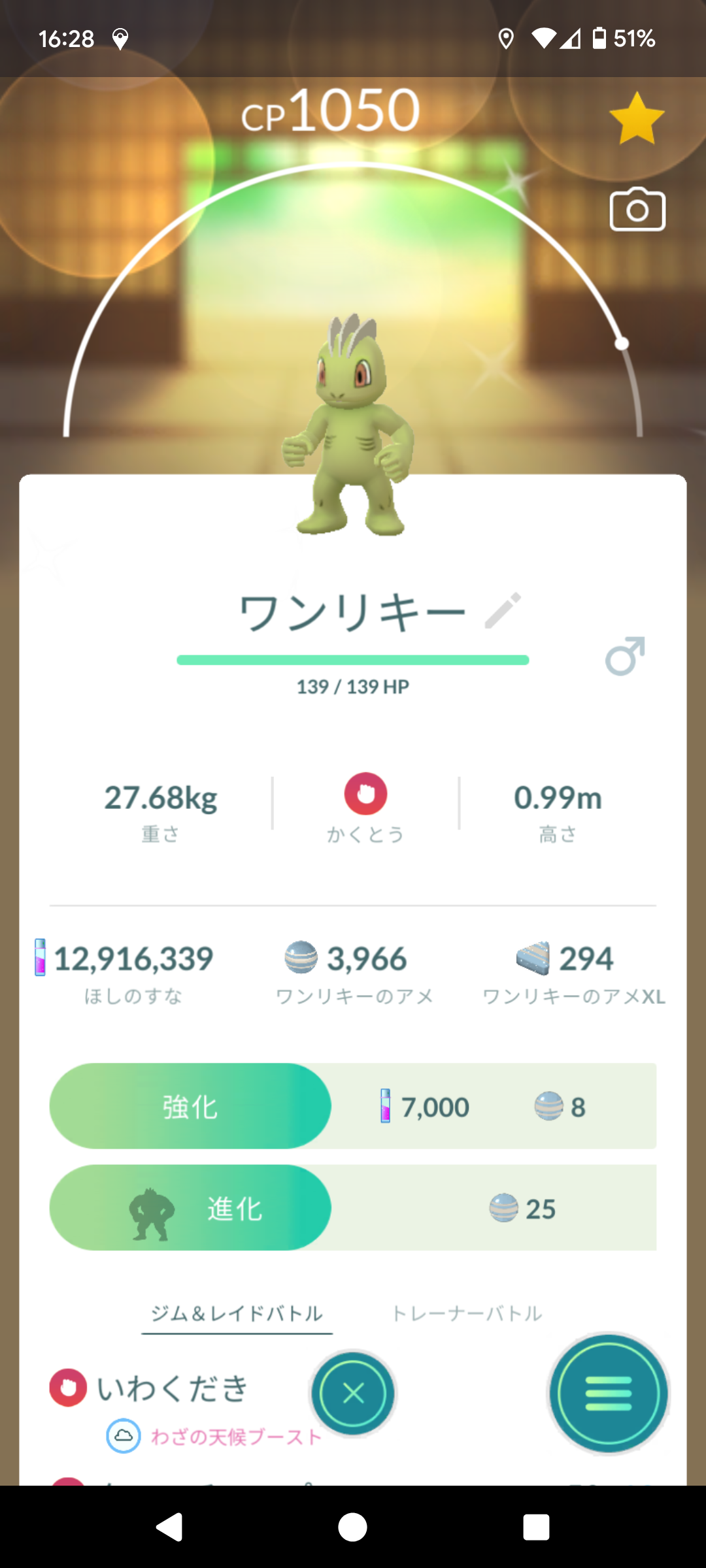The height and width of the screenshot is (1568, 706).
Task: Edit ワンリキー's nickname with the pencil
Action: tap(503, 611)
